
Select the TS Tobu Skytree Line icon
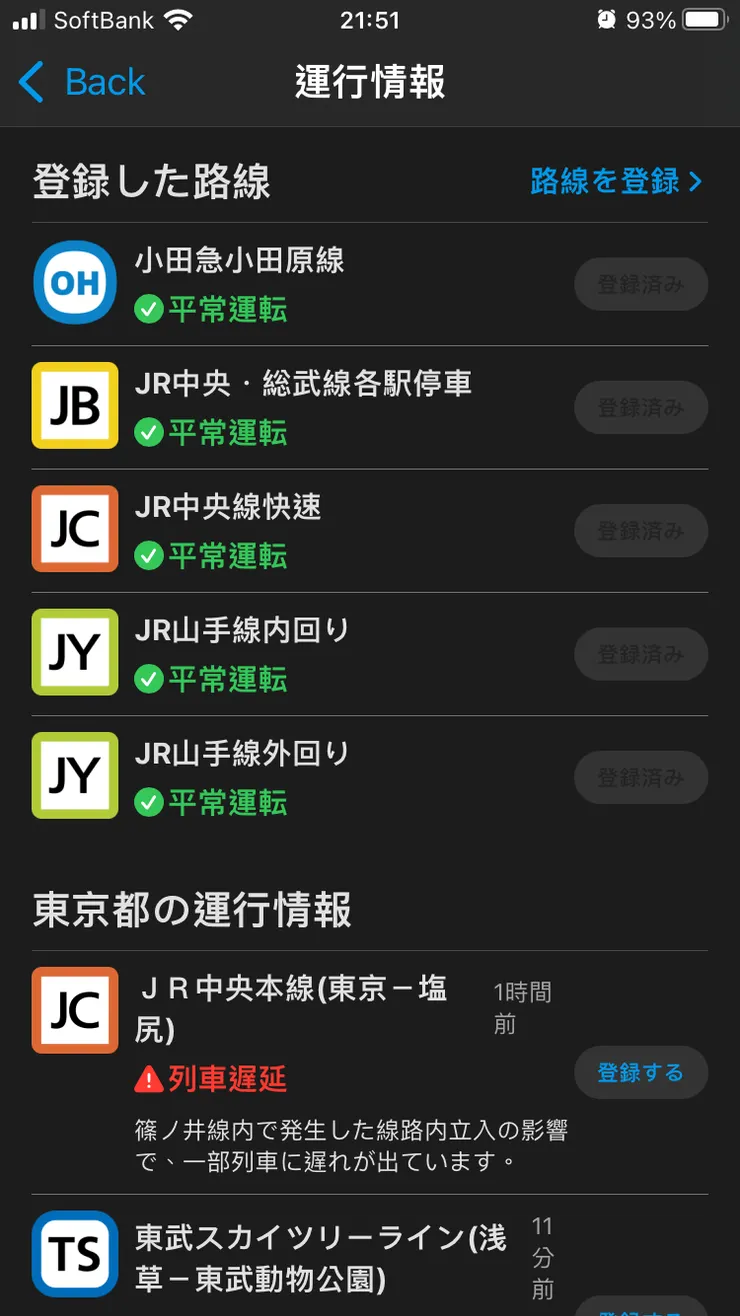74,1254
